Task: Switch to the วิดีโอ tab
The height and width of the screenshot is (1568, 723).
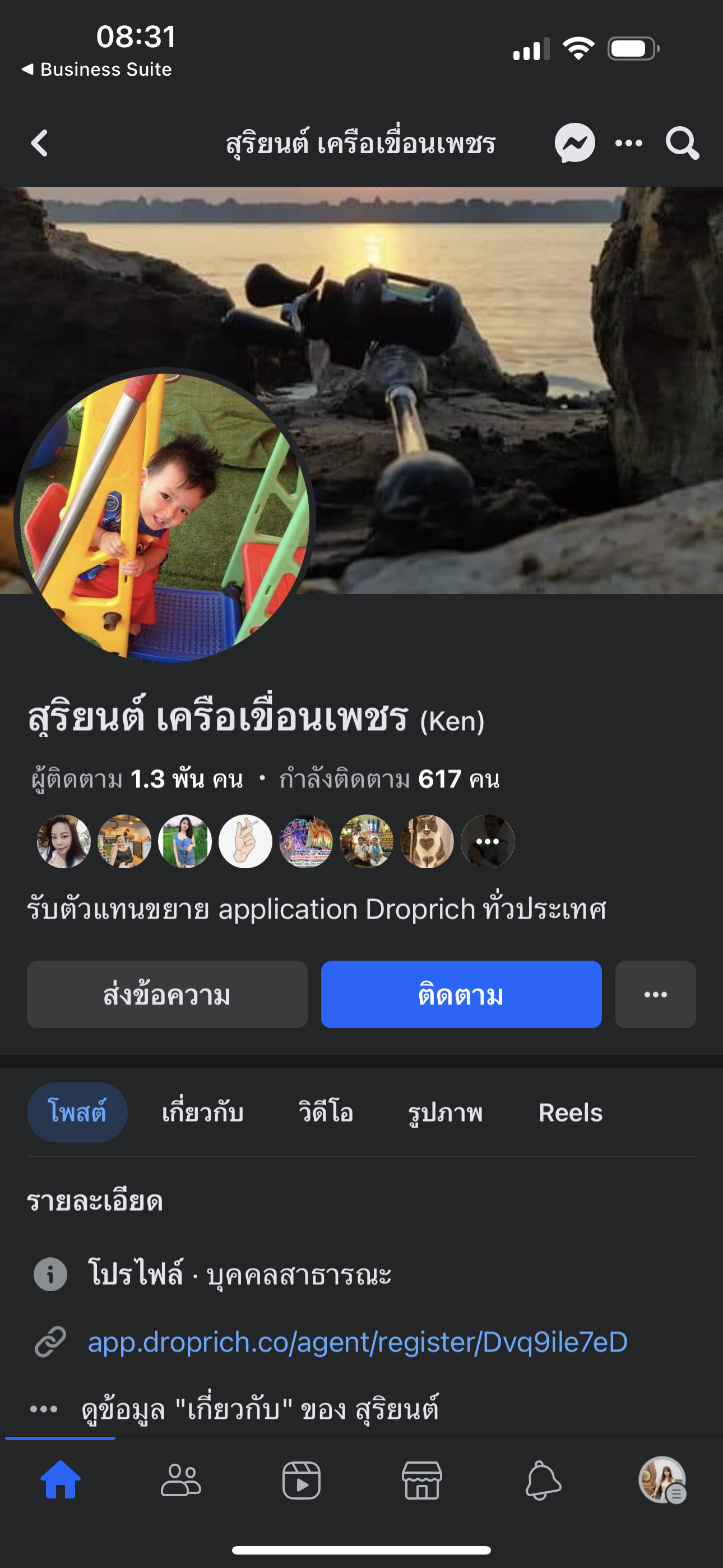Action: pyautogui.click(x=326, y=1113)
